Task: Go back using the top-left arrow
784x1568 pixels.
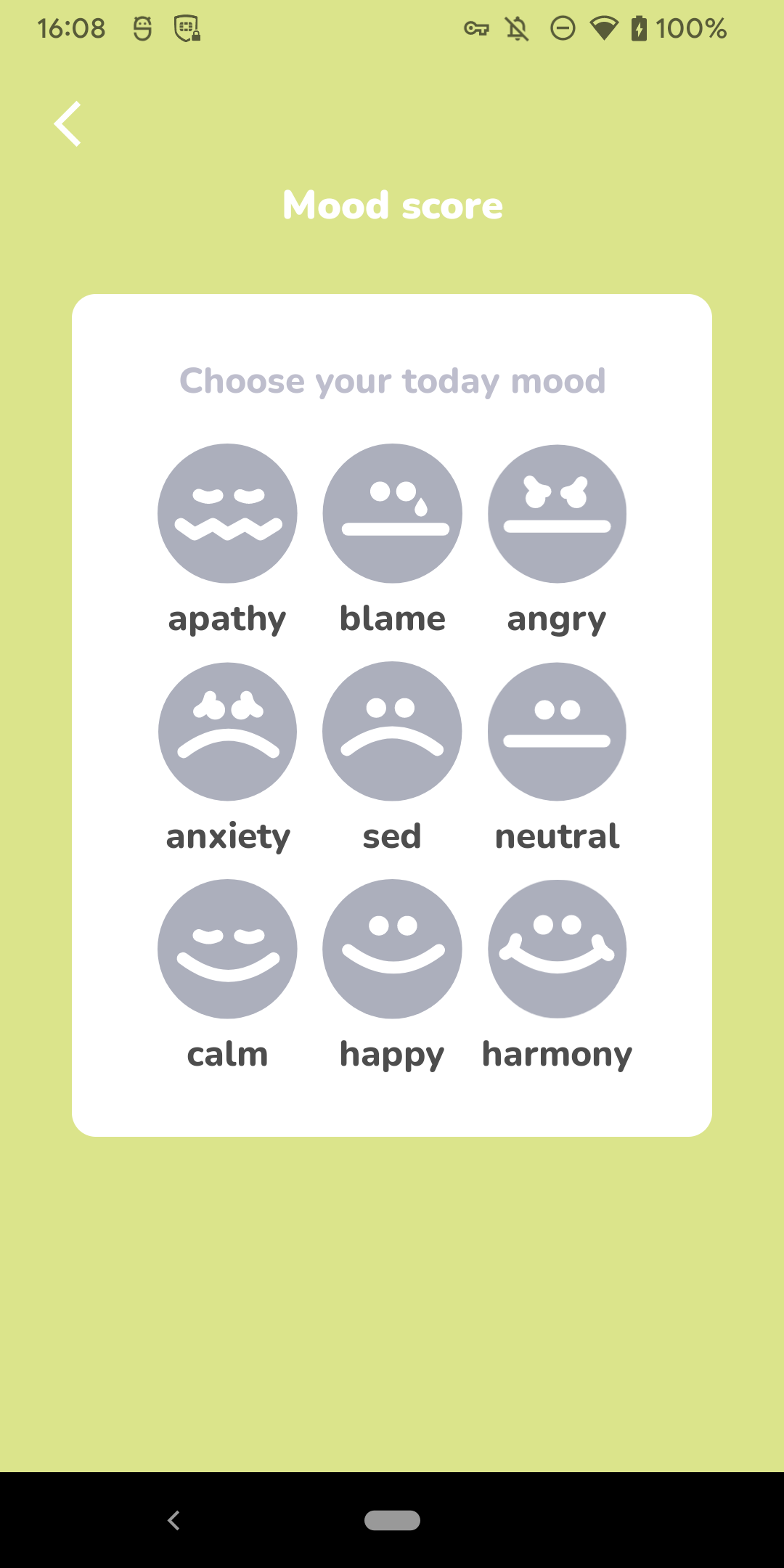Action: 68,124
